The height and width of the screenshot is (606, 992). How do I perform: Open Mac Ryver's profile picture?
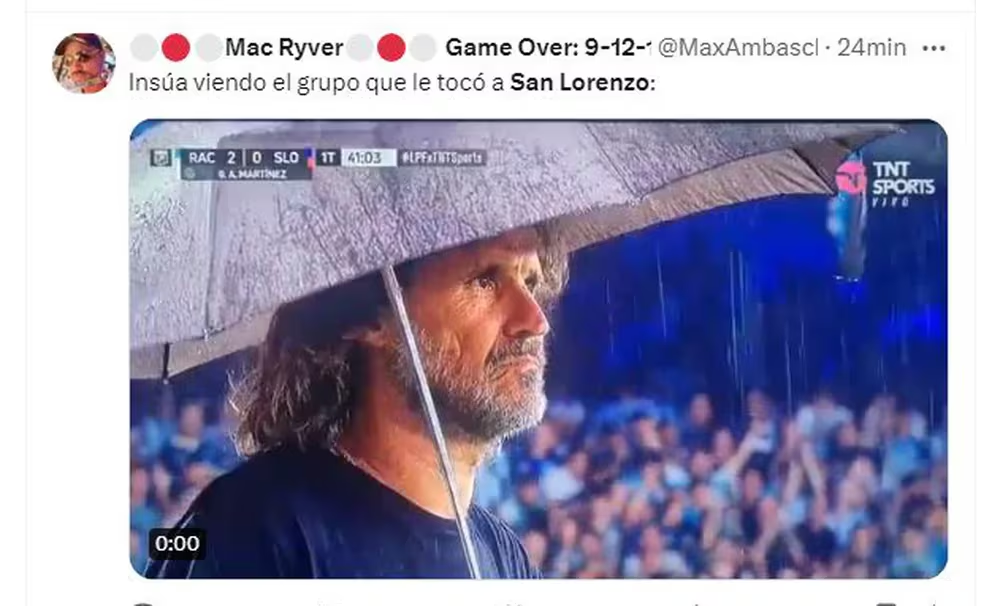coord(83,63)
